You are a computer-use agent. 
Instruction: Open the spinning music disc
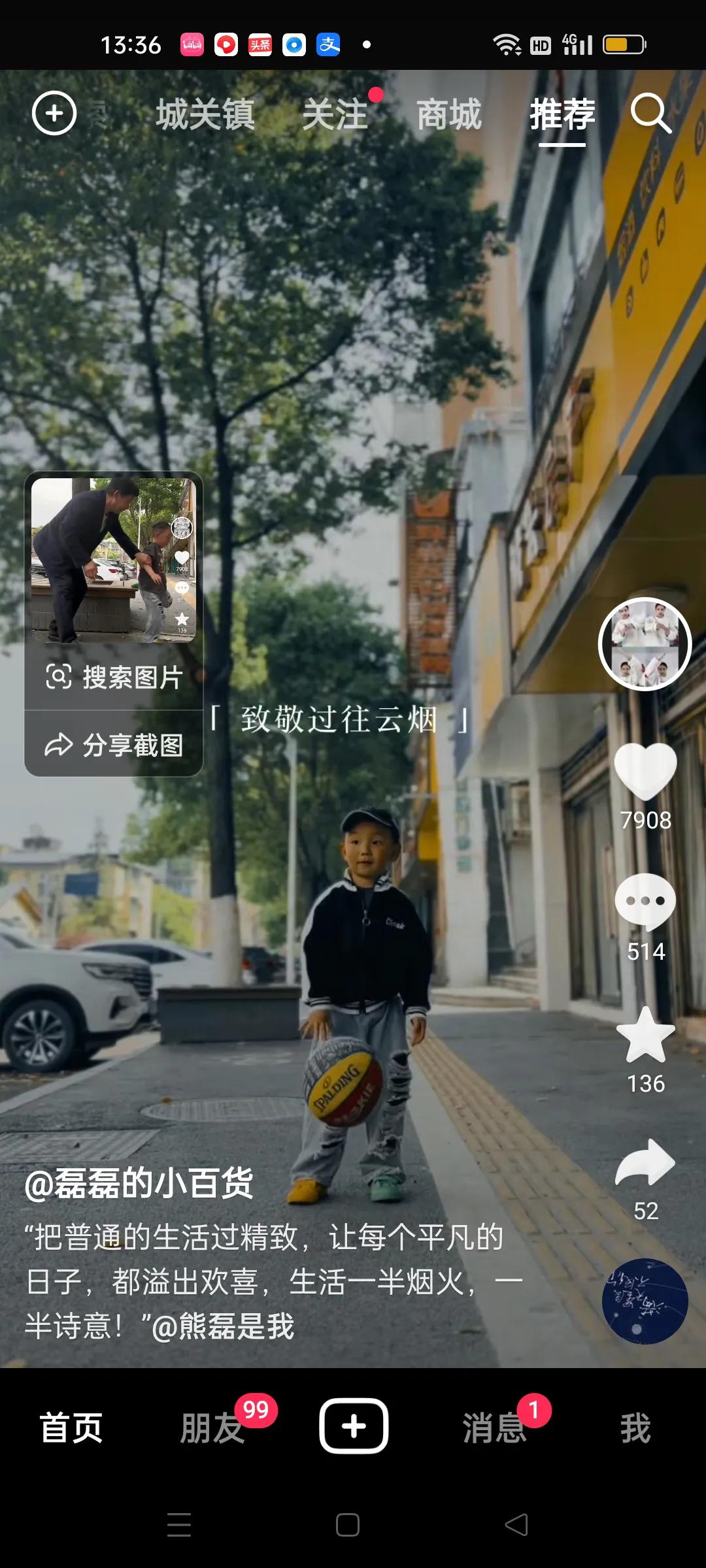pyautogui.click(x=645, y=1301)
